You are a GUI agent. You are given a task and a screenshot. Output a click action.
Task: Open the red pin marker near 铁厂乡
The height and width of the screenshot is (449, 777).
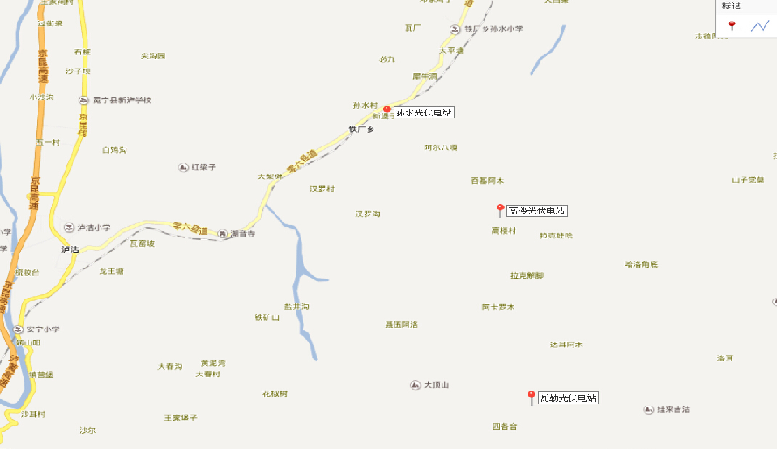coord(388,110)
